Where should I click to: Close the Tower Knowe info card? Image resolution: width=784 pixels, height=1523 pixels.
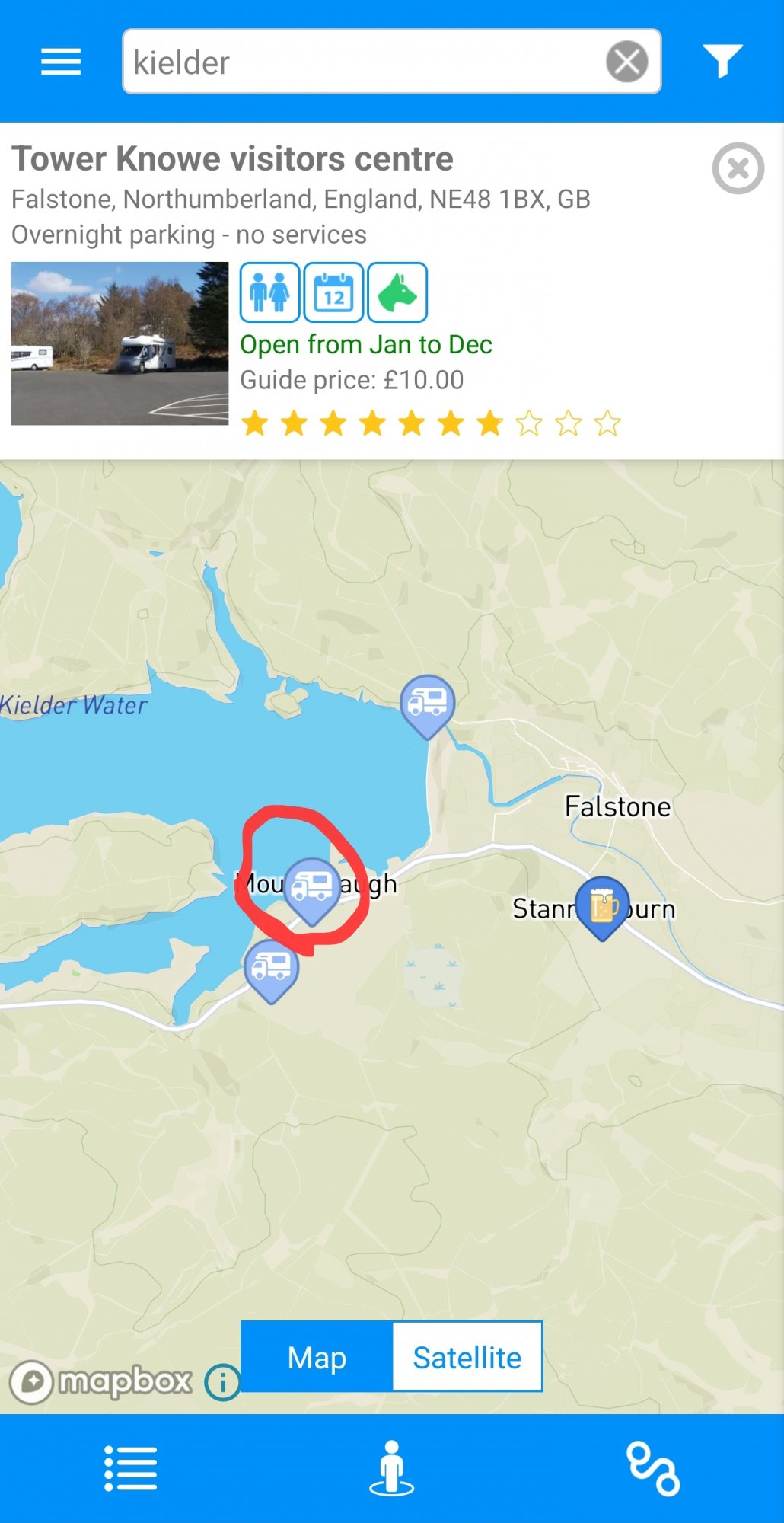[x=738, y=168]
